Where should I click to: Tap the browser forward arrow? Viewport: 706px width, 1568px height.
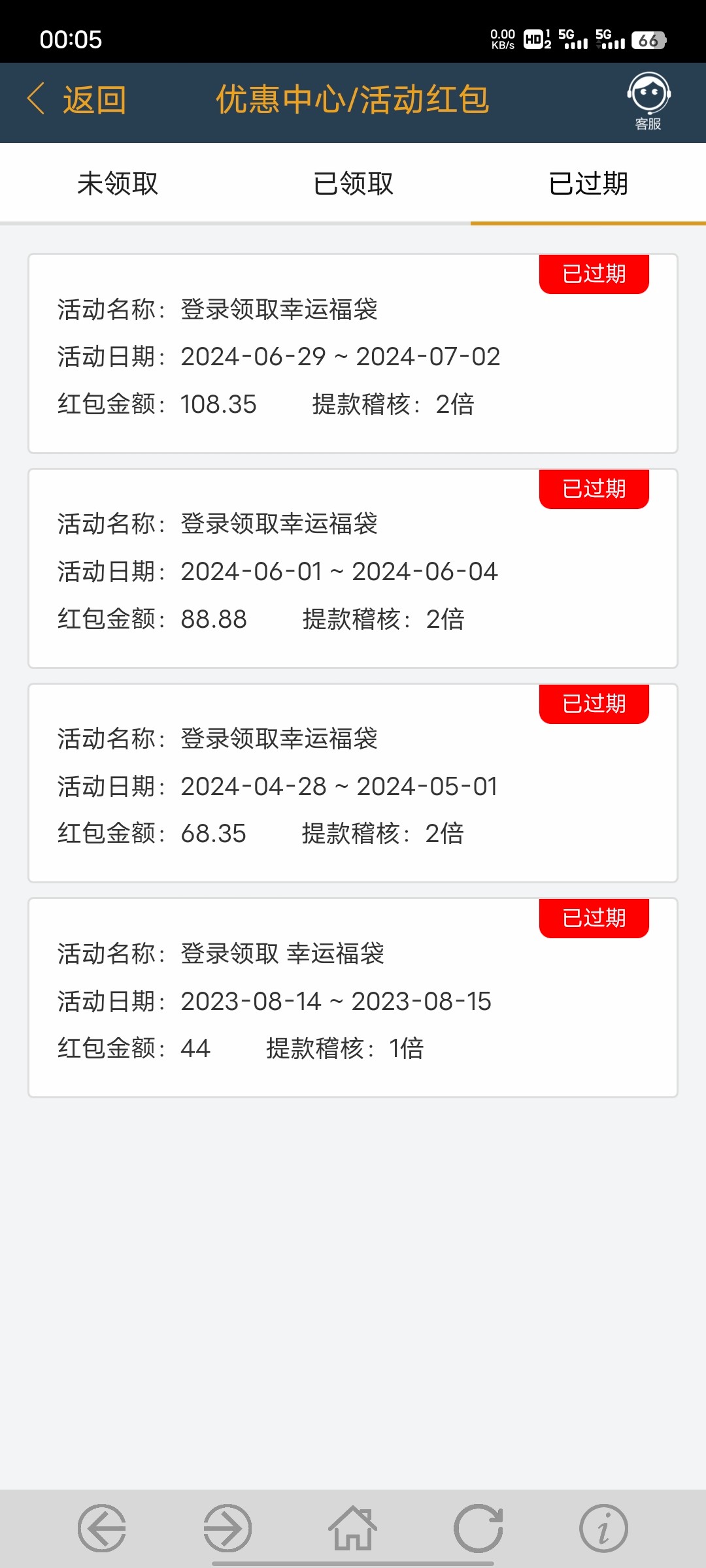click(227, 1528)
